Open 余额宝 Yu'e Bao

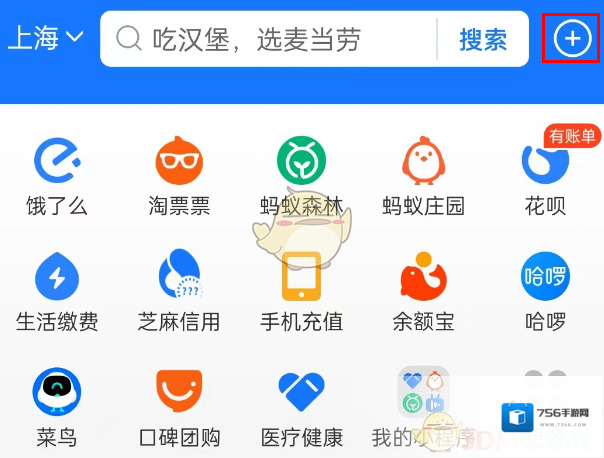(x=423, y=278)
